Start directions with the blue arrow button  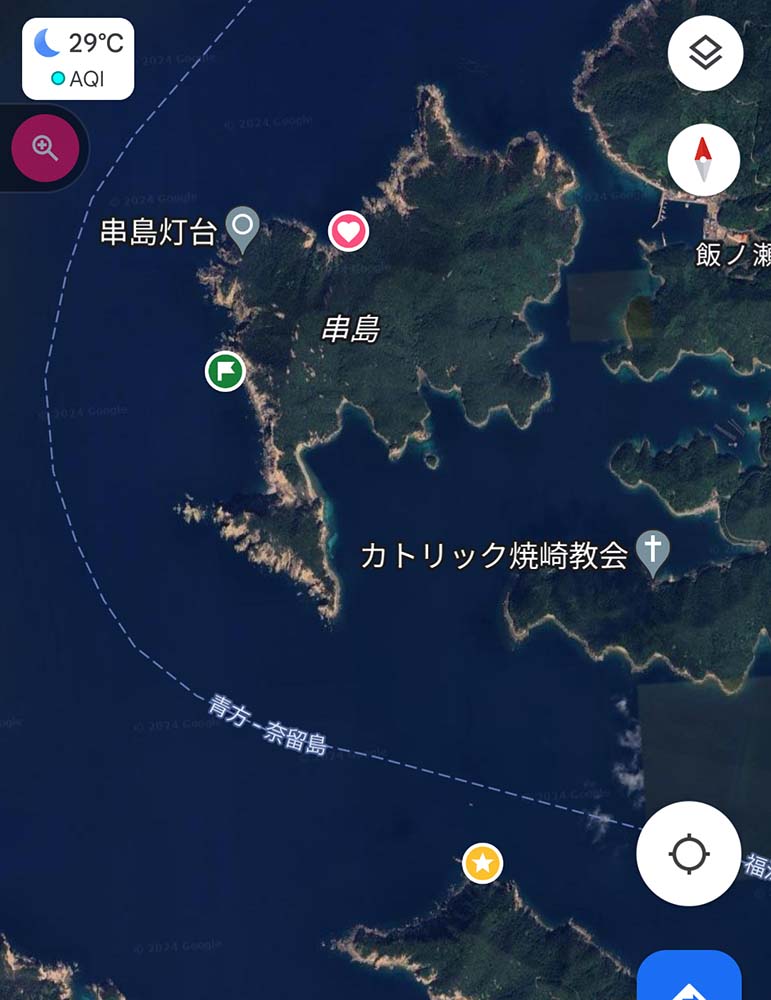tap(689, 982)
